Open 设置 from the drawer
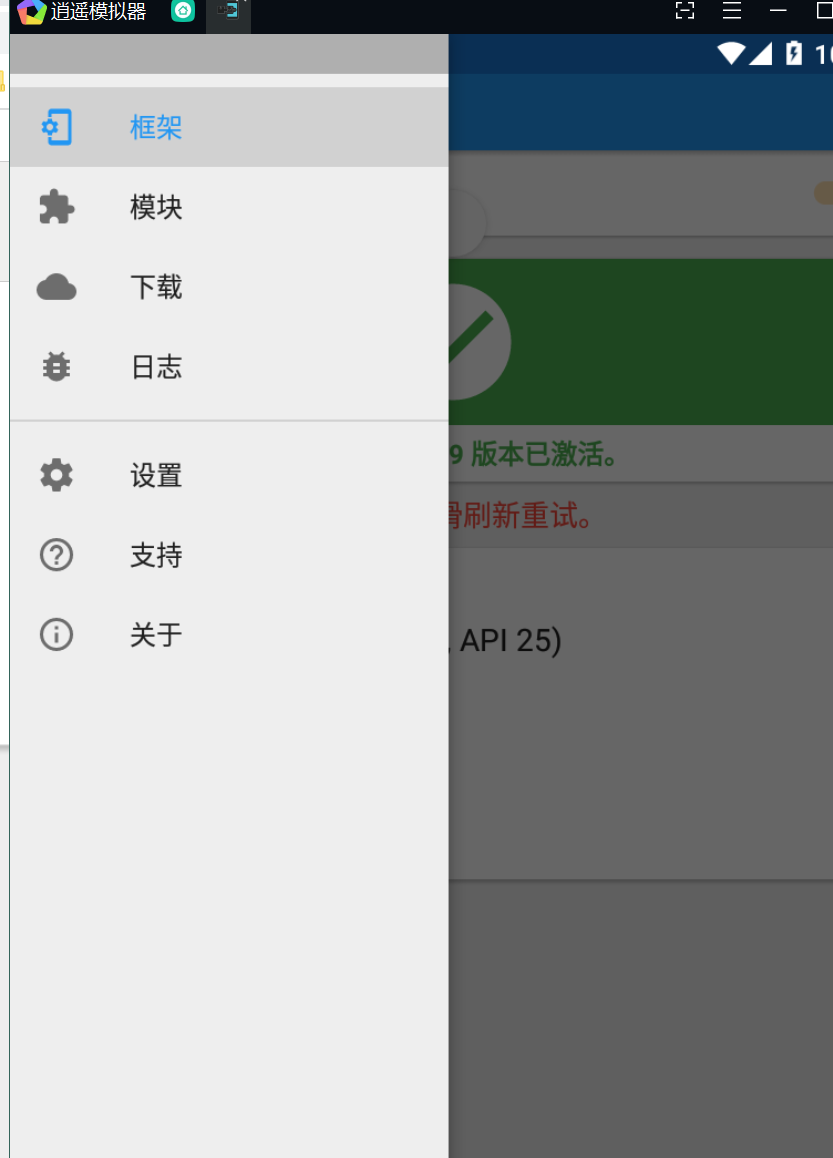The image size is (833, 1158). click(156, 475)
